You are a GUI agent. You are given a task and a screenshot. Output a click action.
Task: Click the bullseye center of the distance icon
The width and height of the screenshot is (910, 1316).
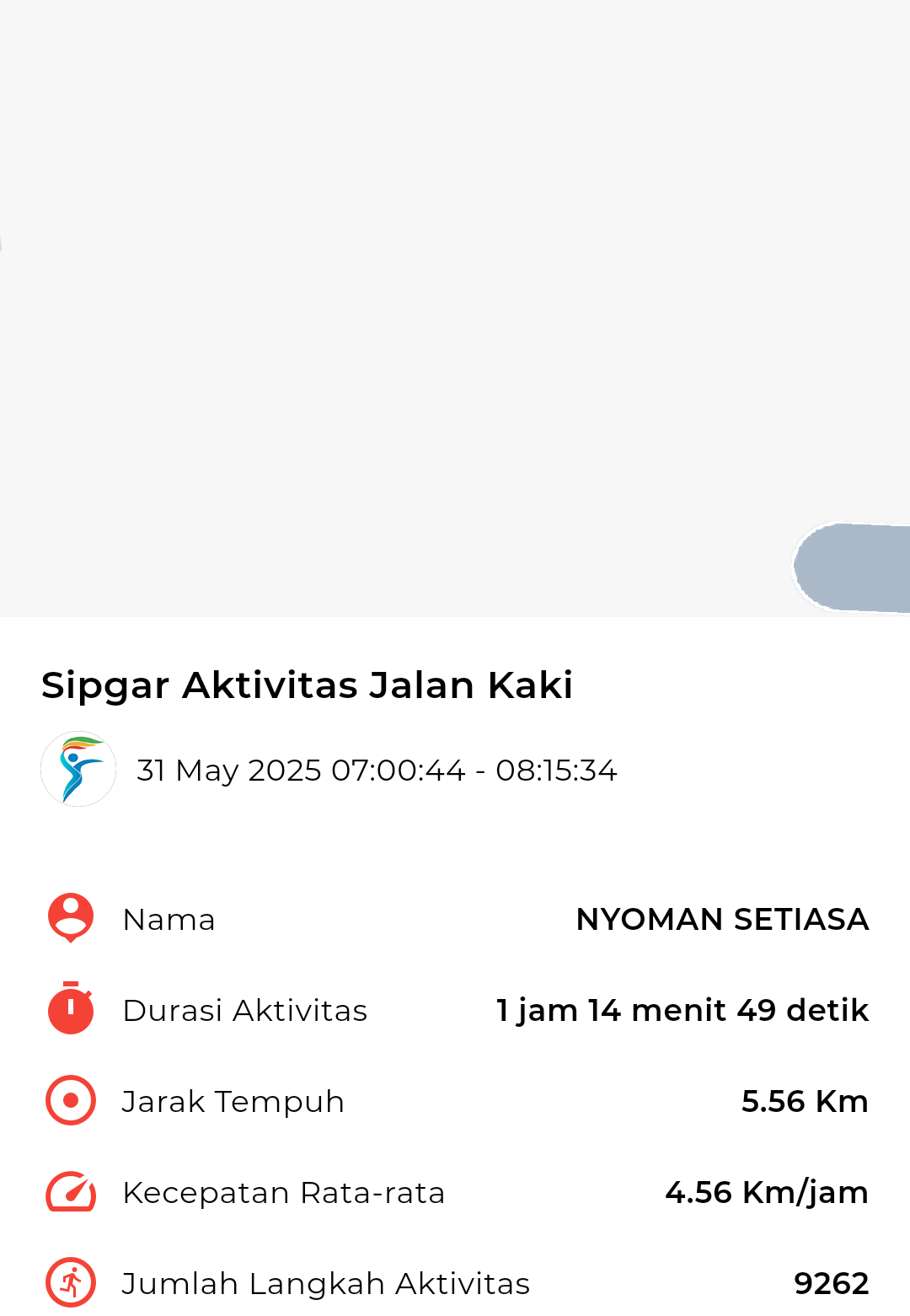[70, 1100]
